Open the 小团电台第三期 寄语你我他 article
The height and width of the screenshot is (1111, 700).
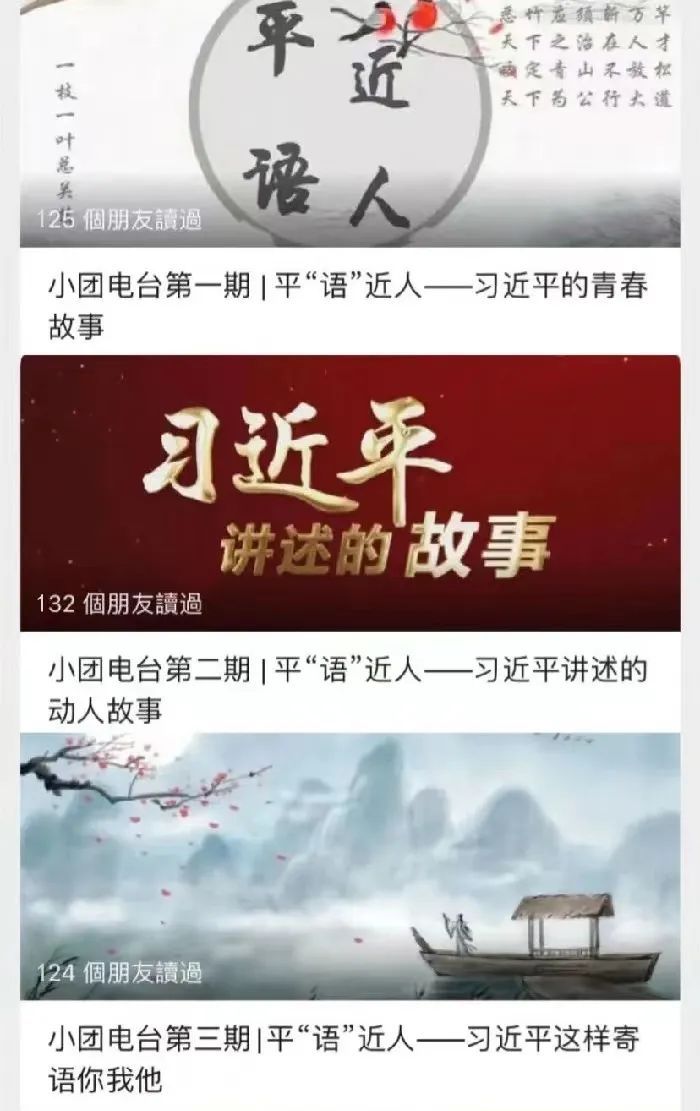click(x=348, y=1059)
